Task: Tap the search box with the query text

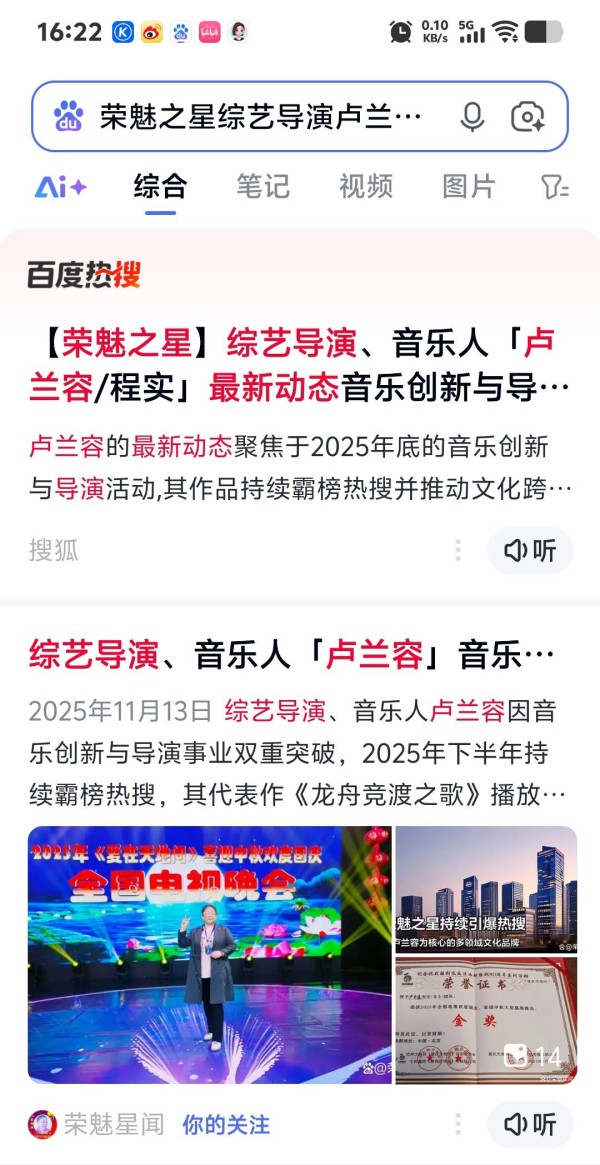Action: (260, 117)
